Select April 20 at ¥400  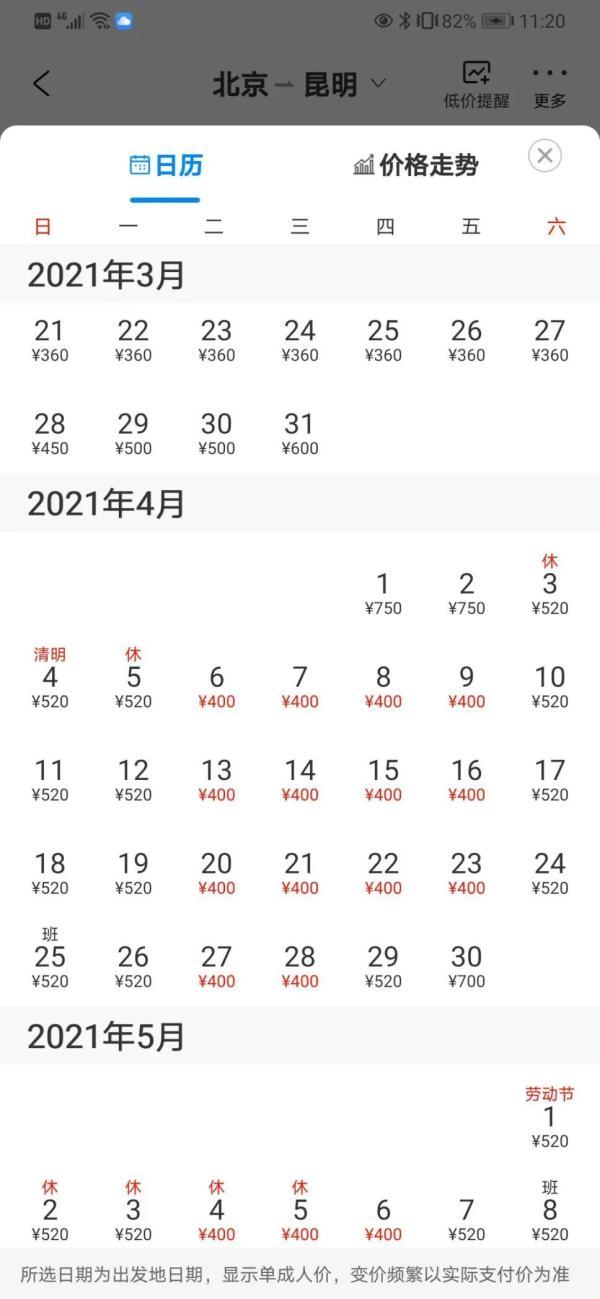click(x=216, y=873)
